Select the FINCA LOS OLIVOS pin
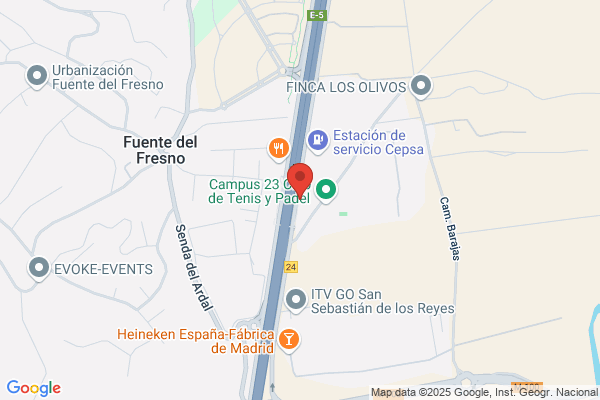Image resolution: width=600 pixels, height=400 pixels. [x=421, y=86]
